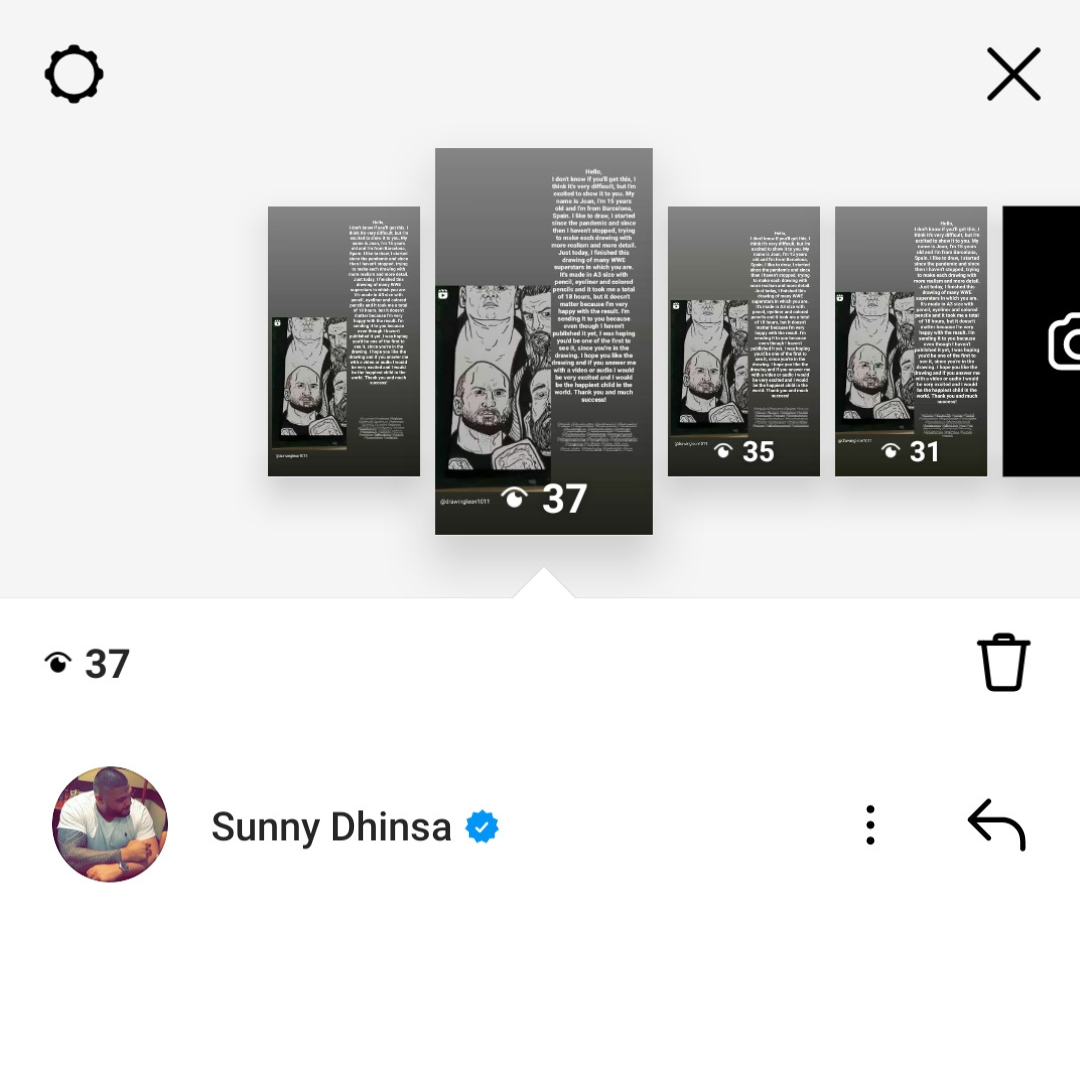1080x1080 pixels.
Task: Open the camera tile to add story
Action: click(1045, 341)
